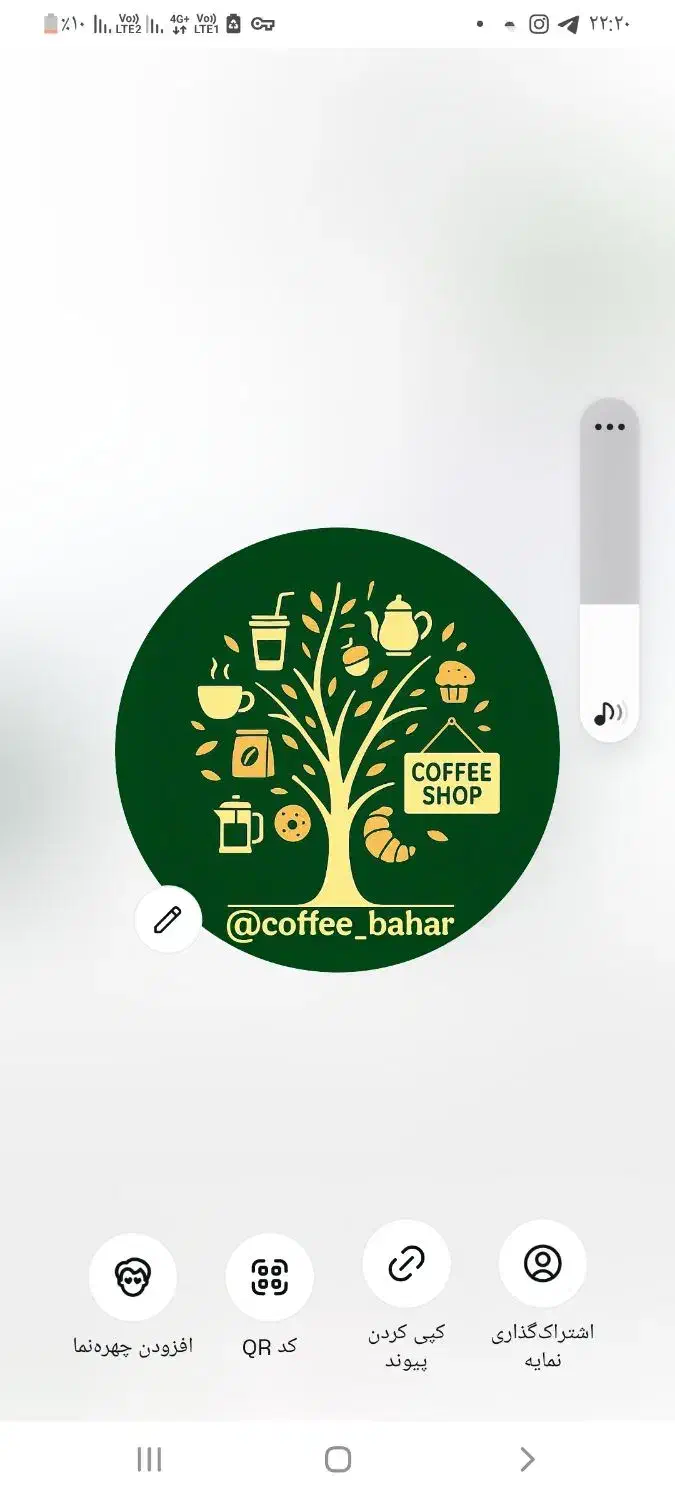This screenshot has width=675, height=1500.
Task: Tap the media sound icon on the volume slider
Action: tap(609, 713)
